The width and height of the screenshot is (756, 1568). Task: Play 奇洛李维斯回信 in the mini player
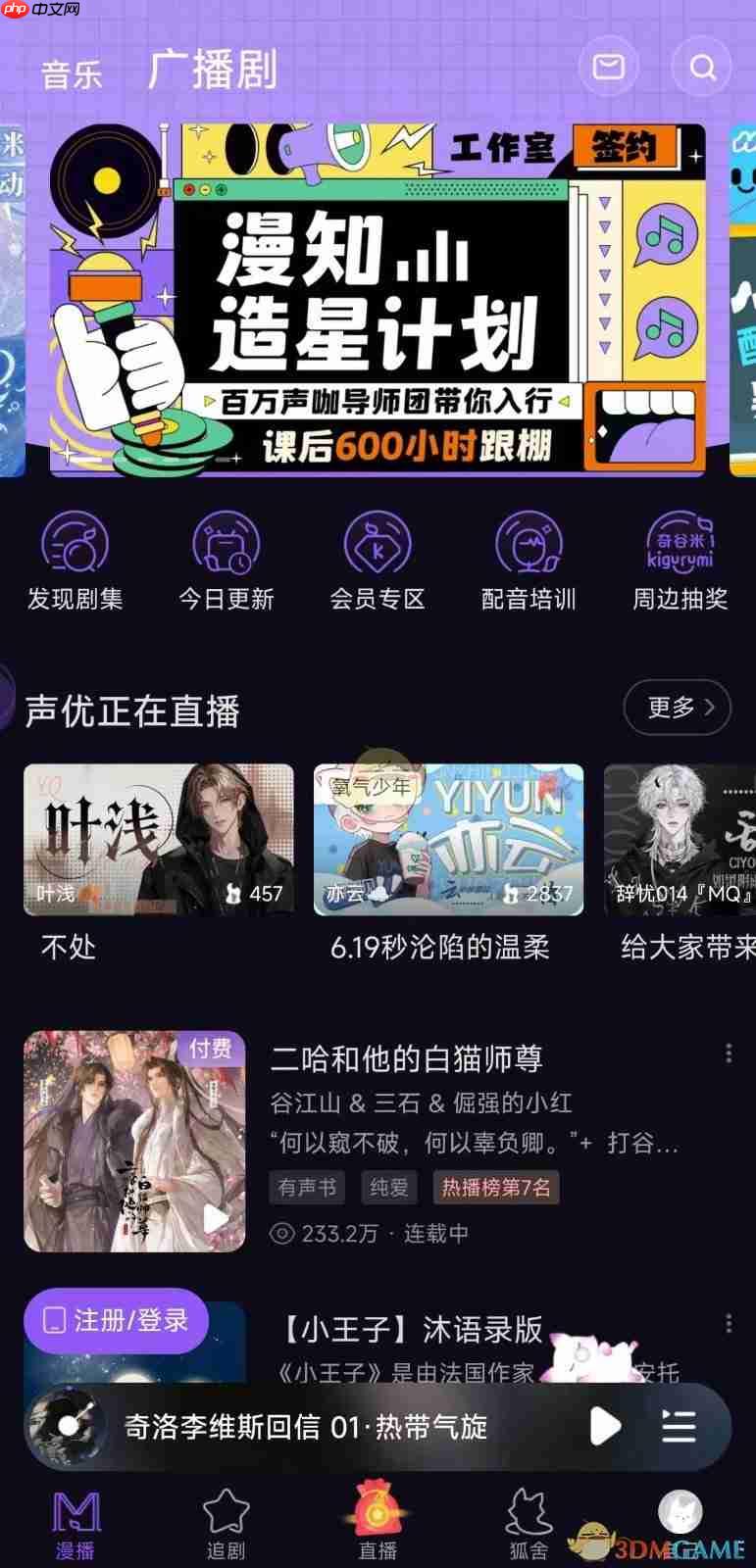point(605,1429)
